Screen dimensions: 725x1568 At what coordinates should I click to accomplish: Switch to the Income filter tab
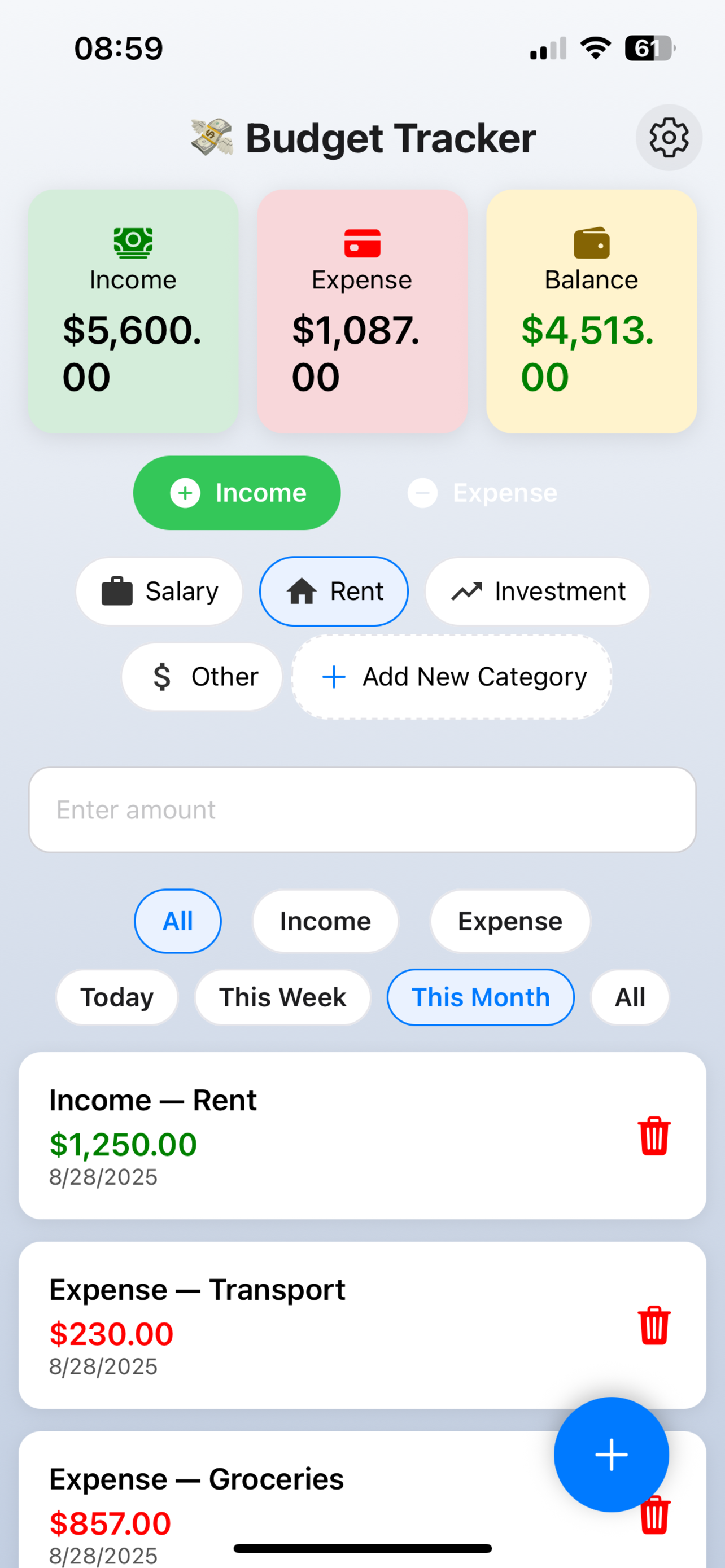[325, 921]
